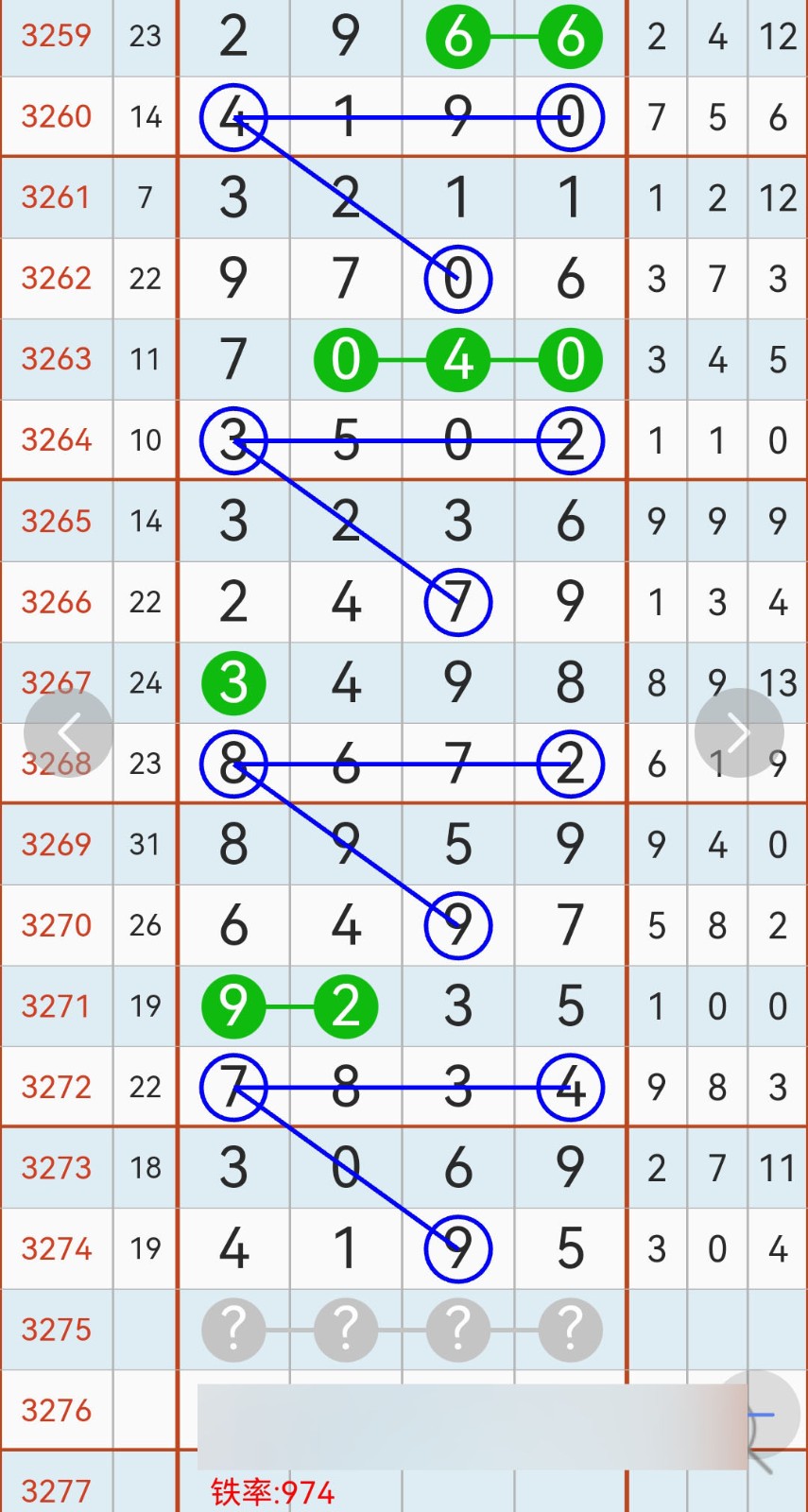This screenshot has width=808, height=1512.
Task: Select draw label 3259 in the first column
Action: [57, 37]
